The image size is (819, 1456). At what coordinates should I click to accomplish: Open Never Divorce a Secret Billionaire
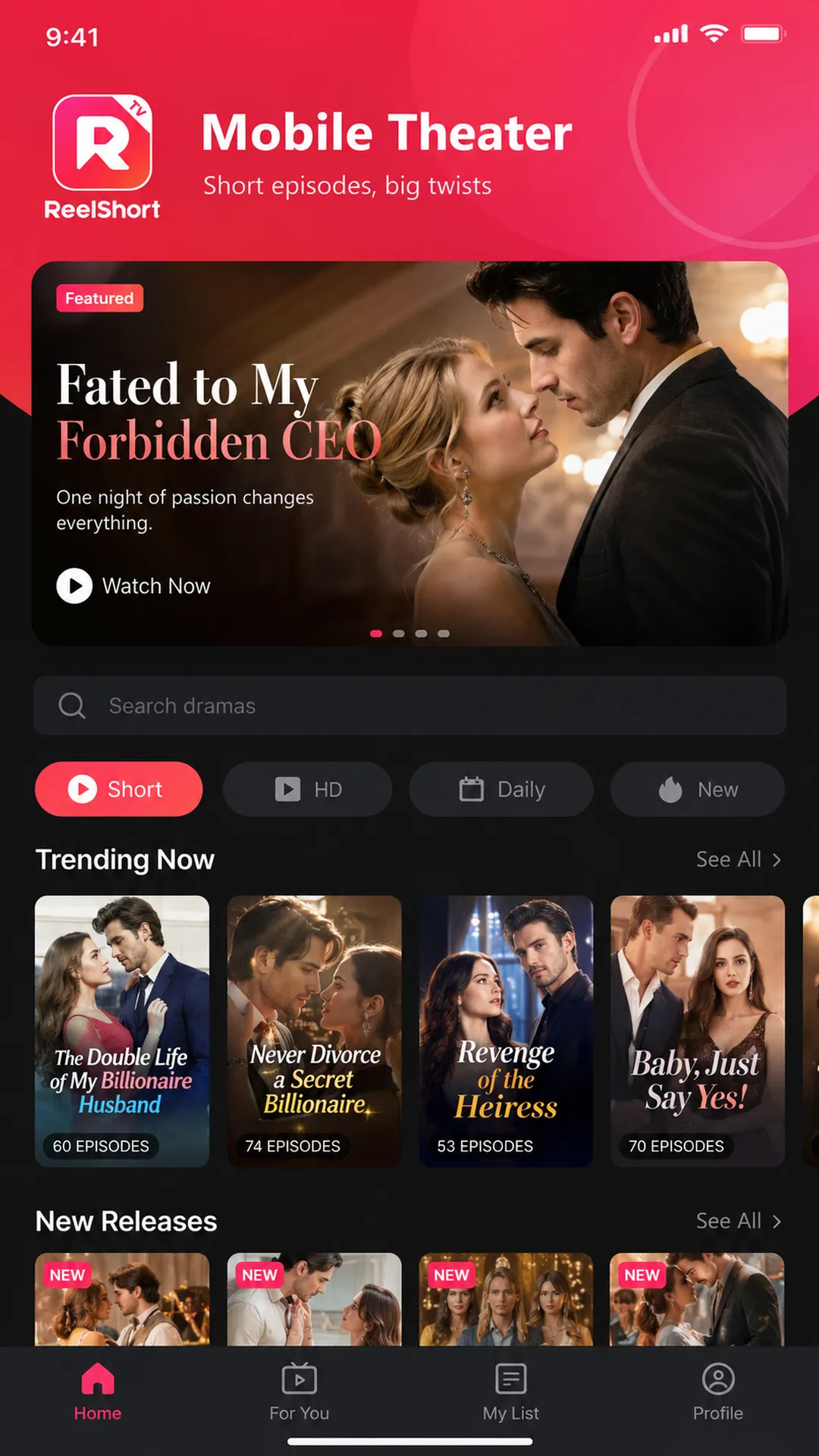point(314,1031)
